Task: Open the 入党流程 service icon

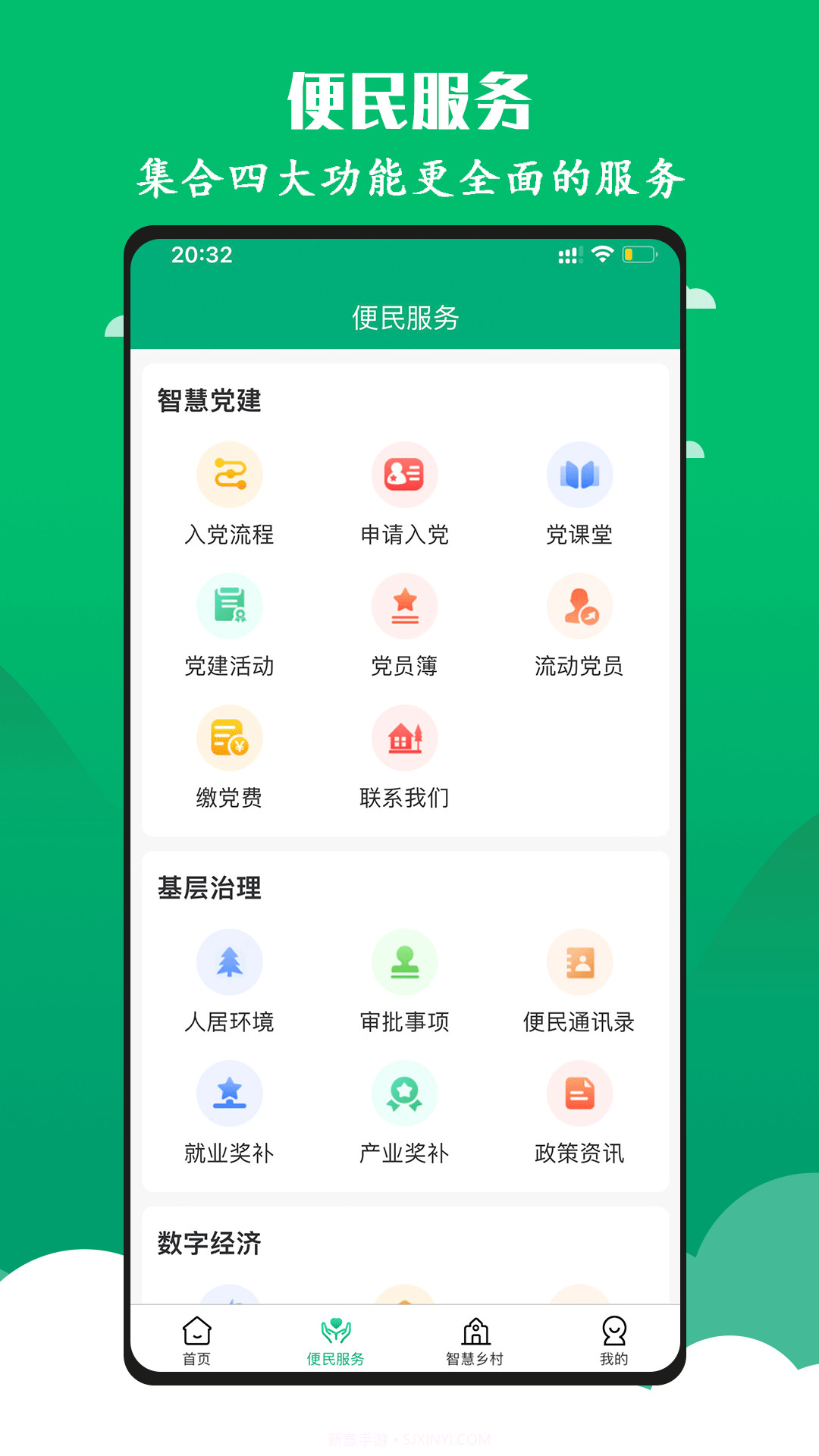Action: (x=231, y=473)
